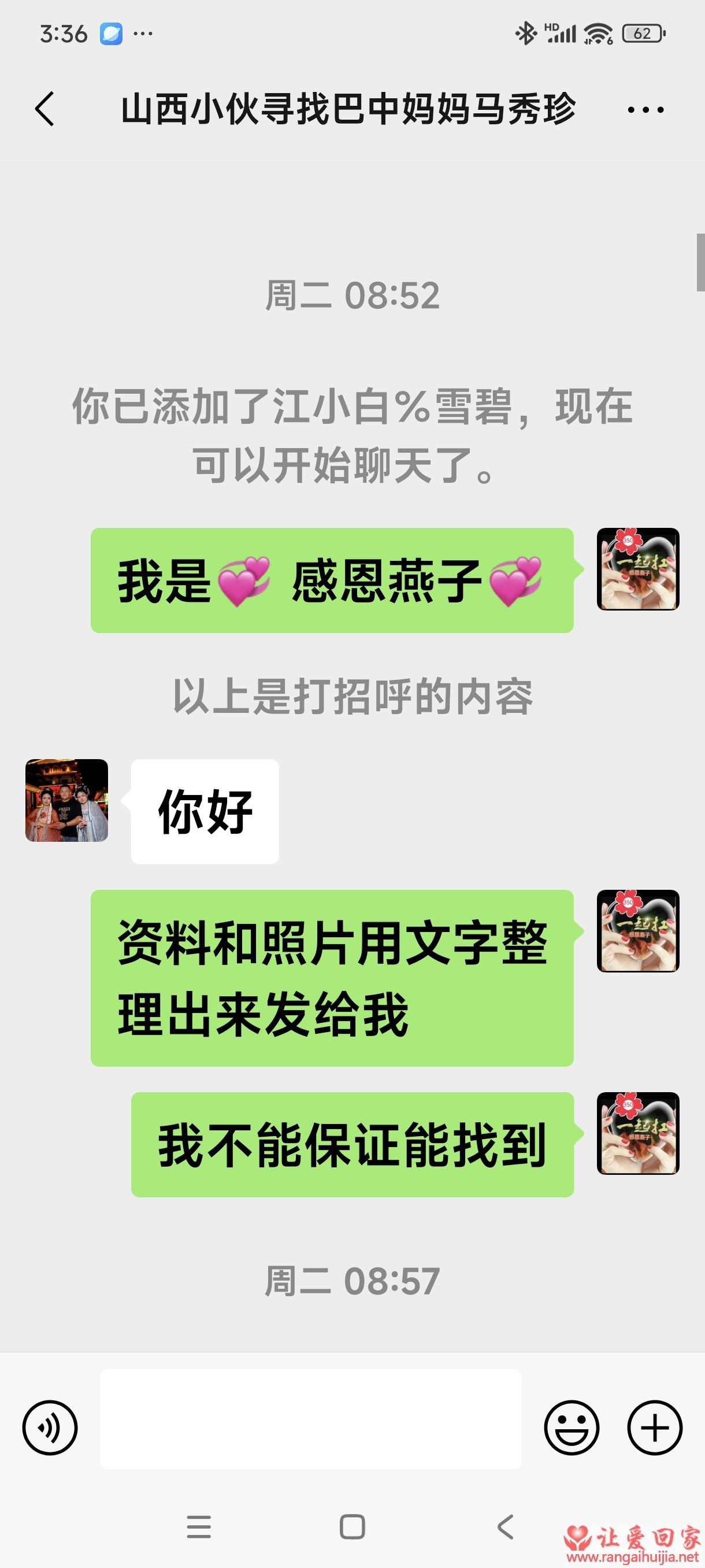View profile of contact who sent 你好

click(67, 800)
